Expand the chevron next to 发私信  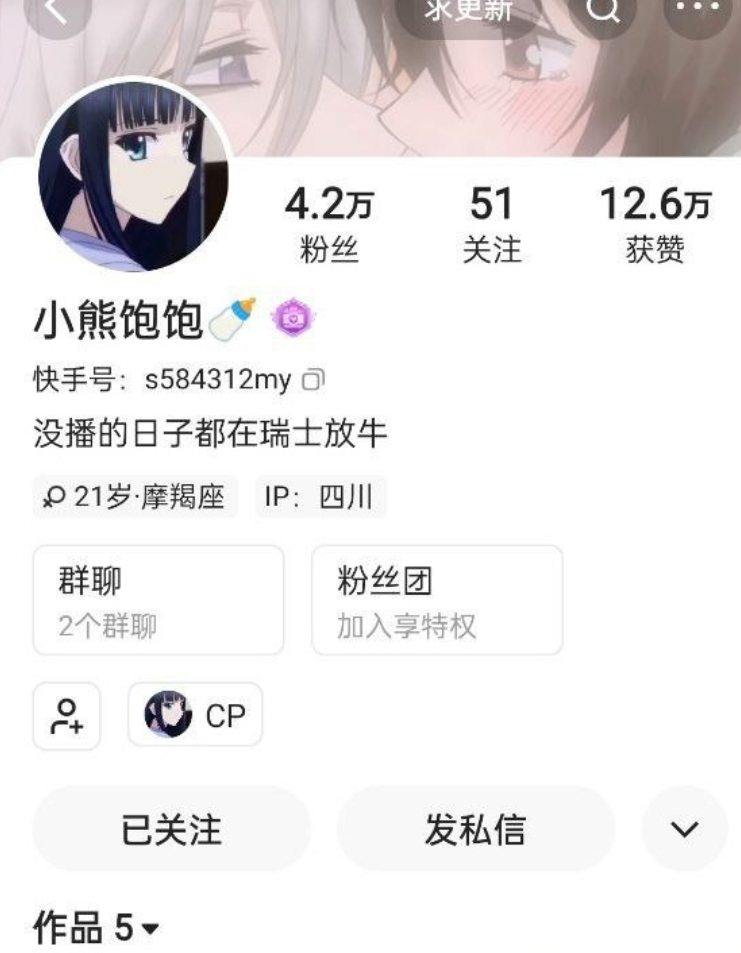684,829
